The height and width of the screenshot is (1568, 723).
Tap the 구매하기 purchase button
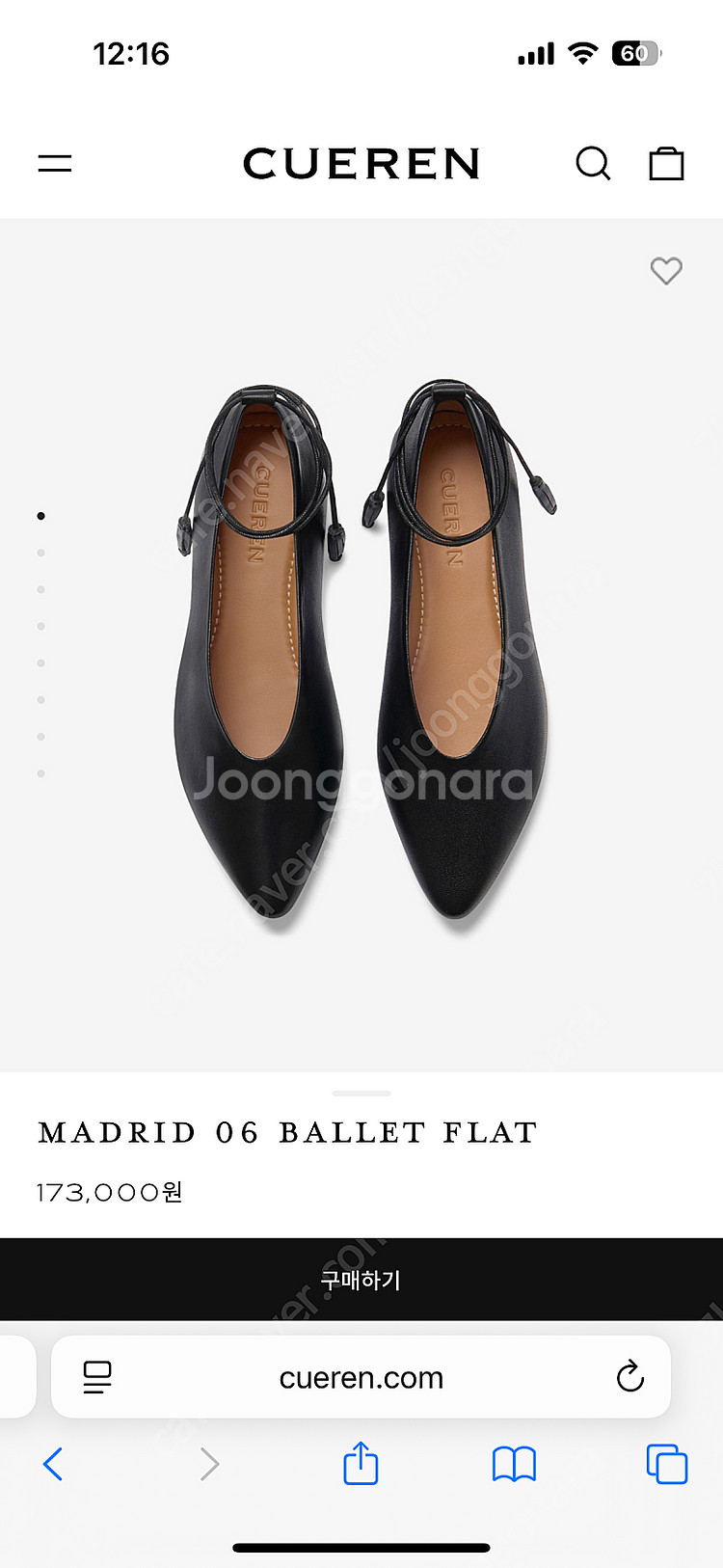(x=361, y=1280)
